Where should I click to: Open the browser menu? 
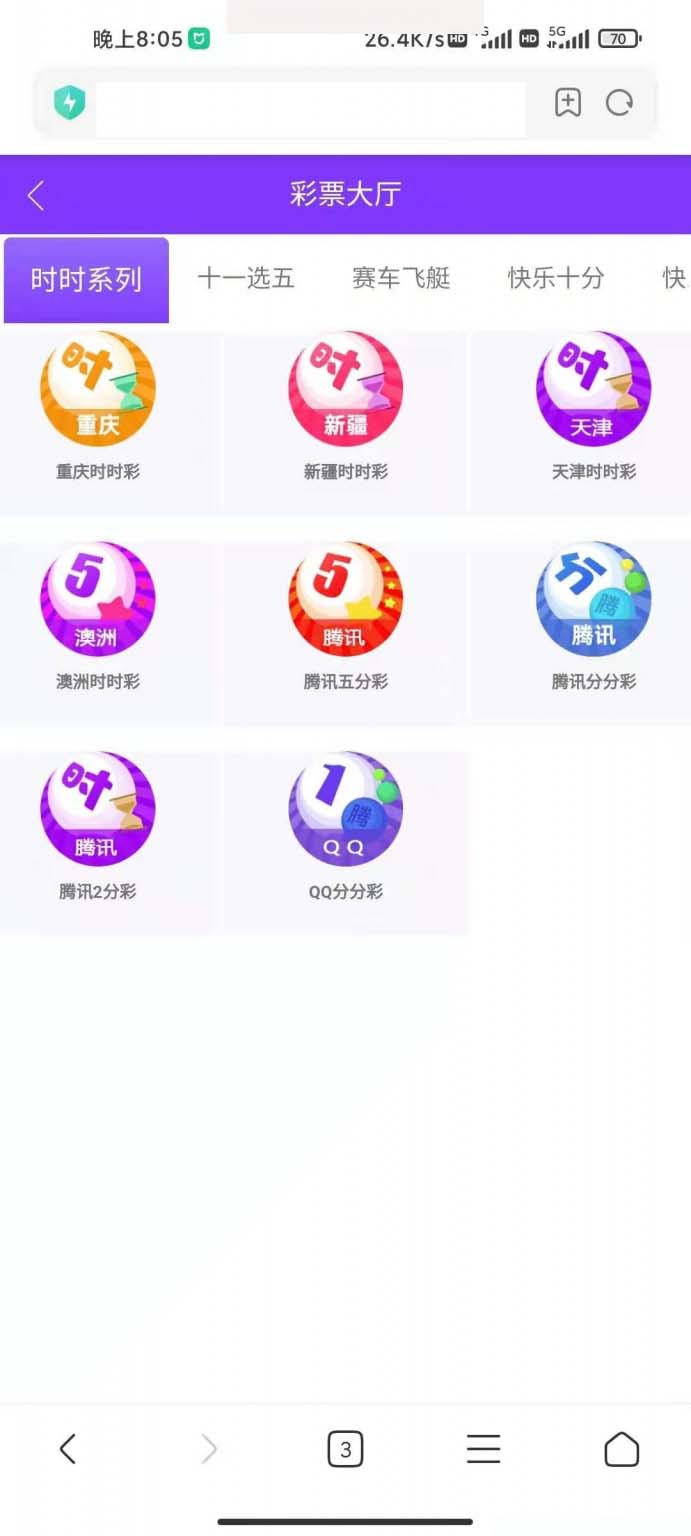tap(483, 1449)
